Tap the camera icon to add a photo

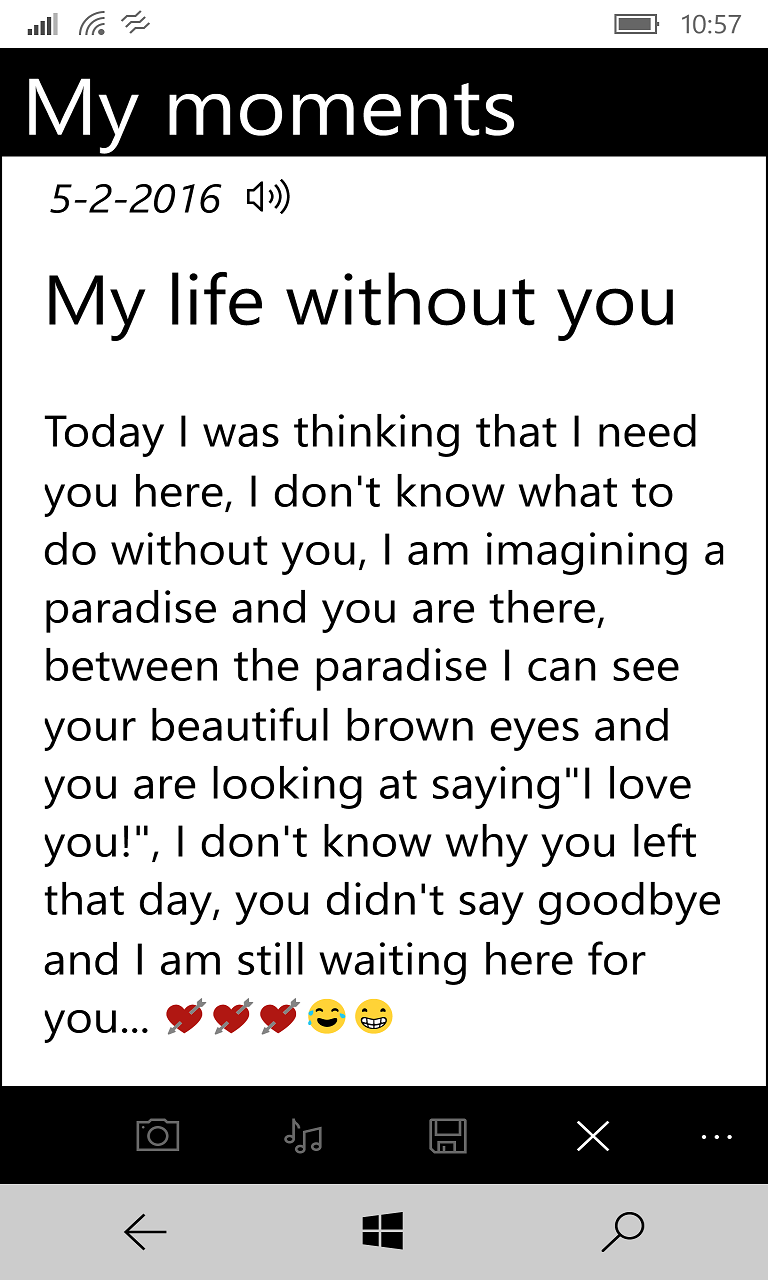click(x=157, y=1136)
